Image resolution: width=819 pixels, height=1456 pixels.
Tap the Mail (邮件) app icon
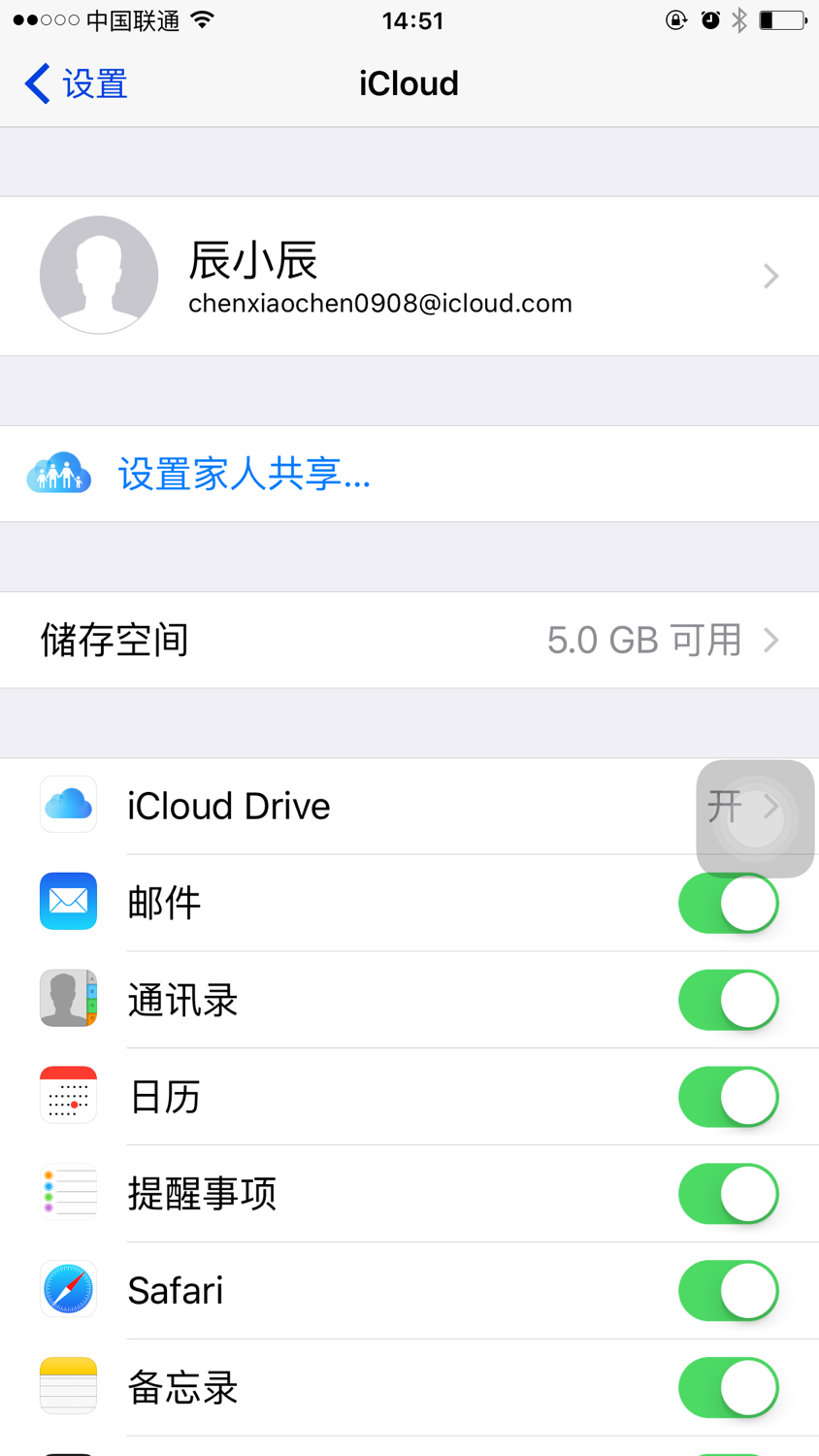click(x=68, y=902)
